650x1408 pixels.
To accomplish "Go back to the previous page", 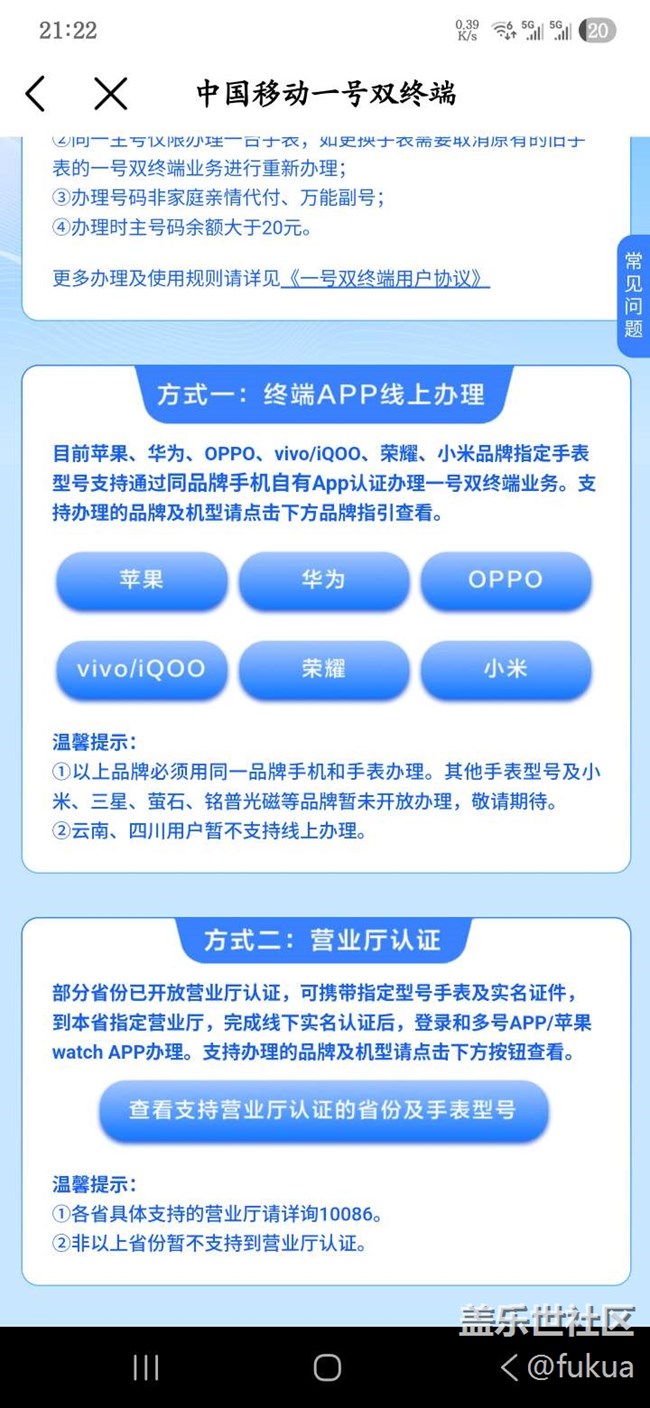I will [x=36, y=94].
